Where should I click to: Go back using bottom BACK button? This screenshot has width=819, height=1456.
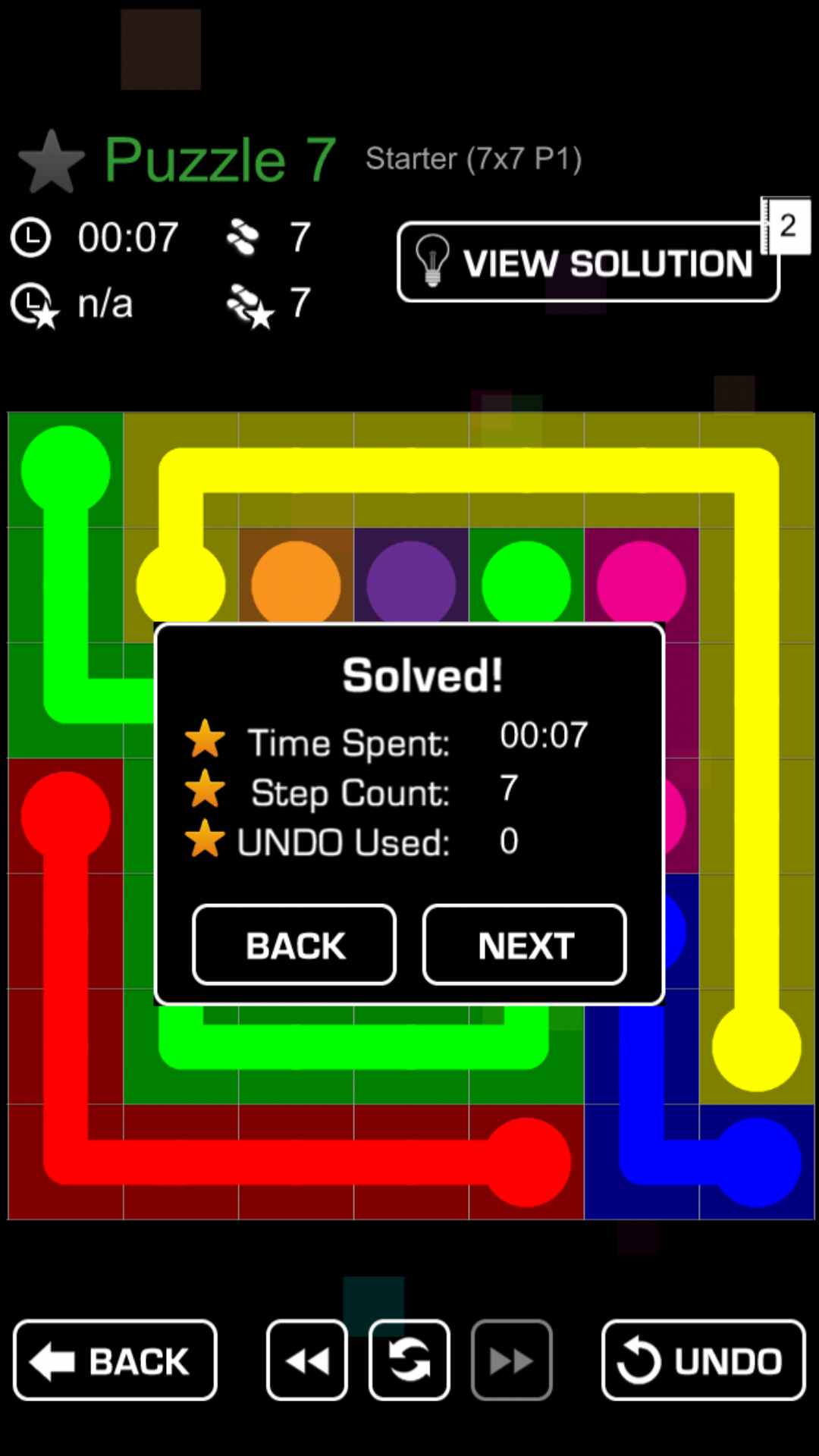(115, 1360)
